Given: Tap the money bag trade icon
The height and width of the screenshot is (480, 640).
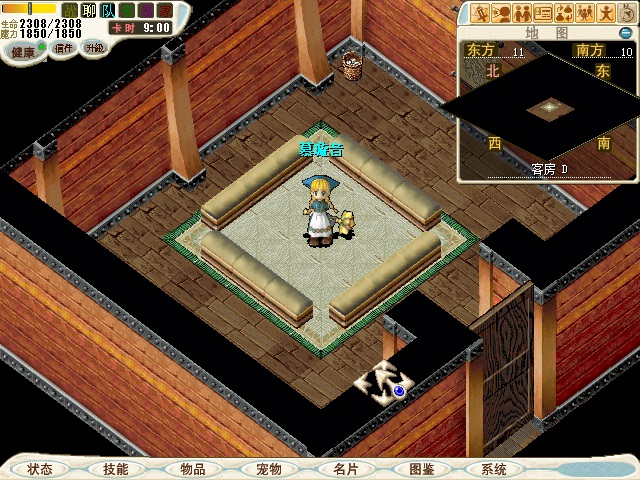Looking at the screenshot, I should (x=565, y=13).
